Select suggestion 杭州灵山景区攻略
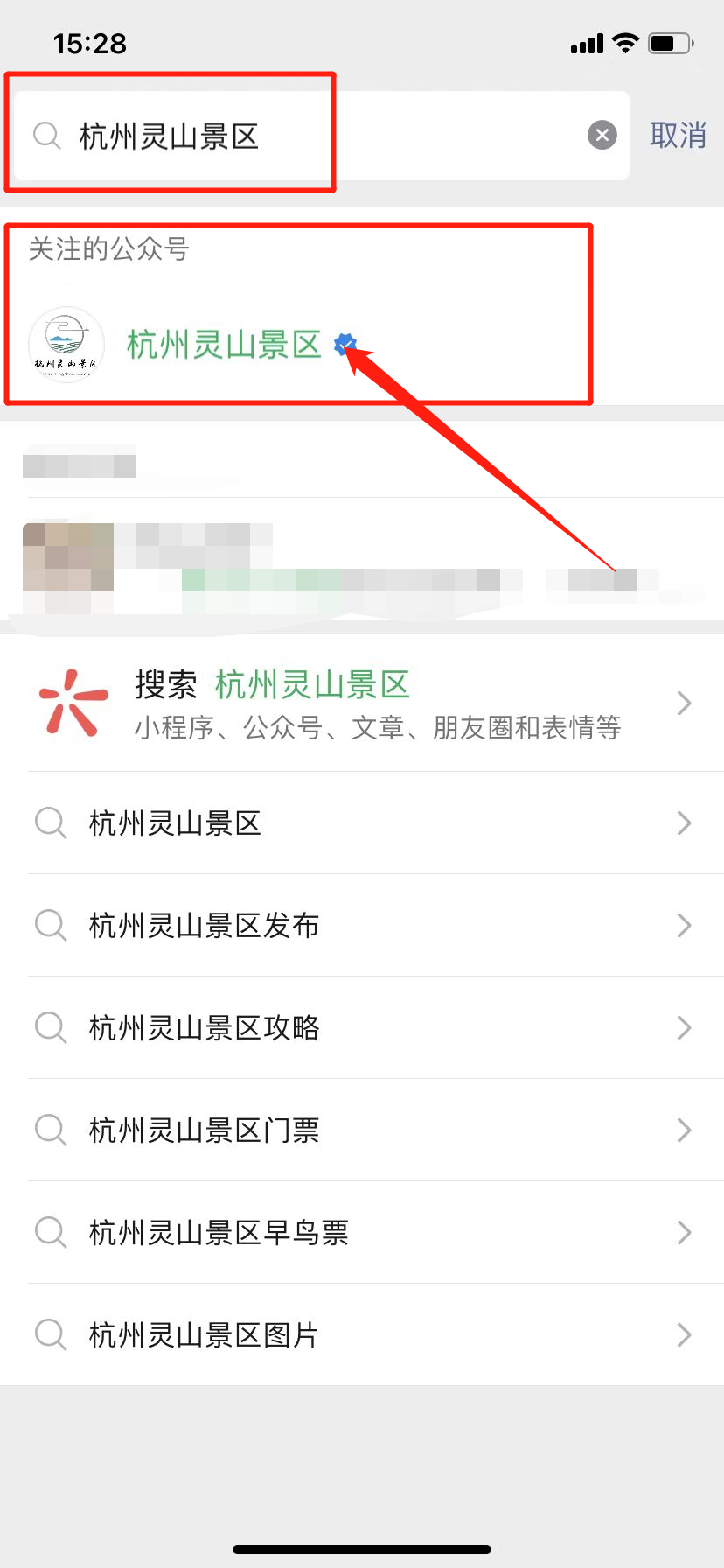Viewport: 724px width, 1568px height. (x=362, y=1027)
